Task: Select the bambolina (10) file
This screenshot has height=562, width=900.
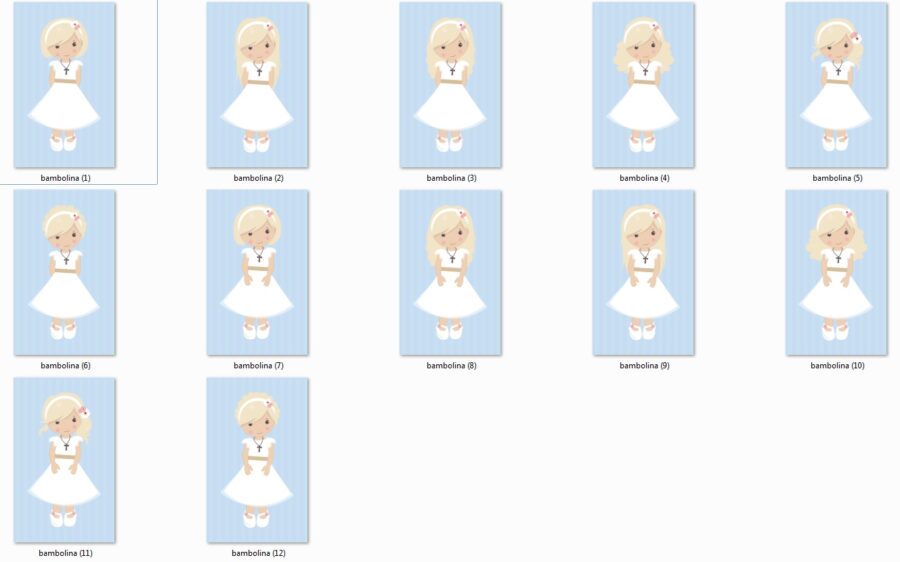Action: pos(837,272)
